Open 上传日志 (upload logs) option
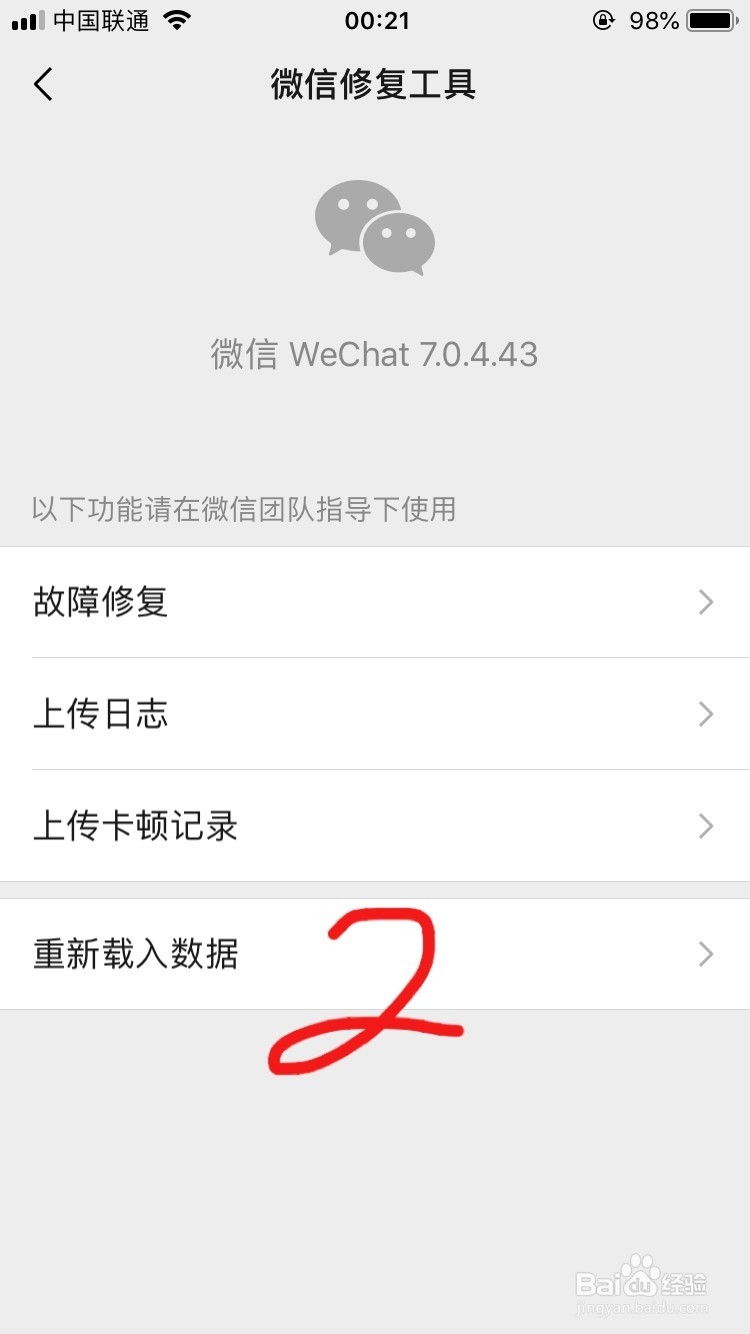This screenshot has width=750, height=1334. coord(375,714)
